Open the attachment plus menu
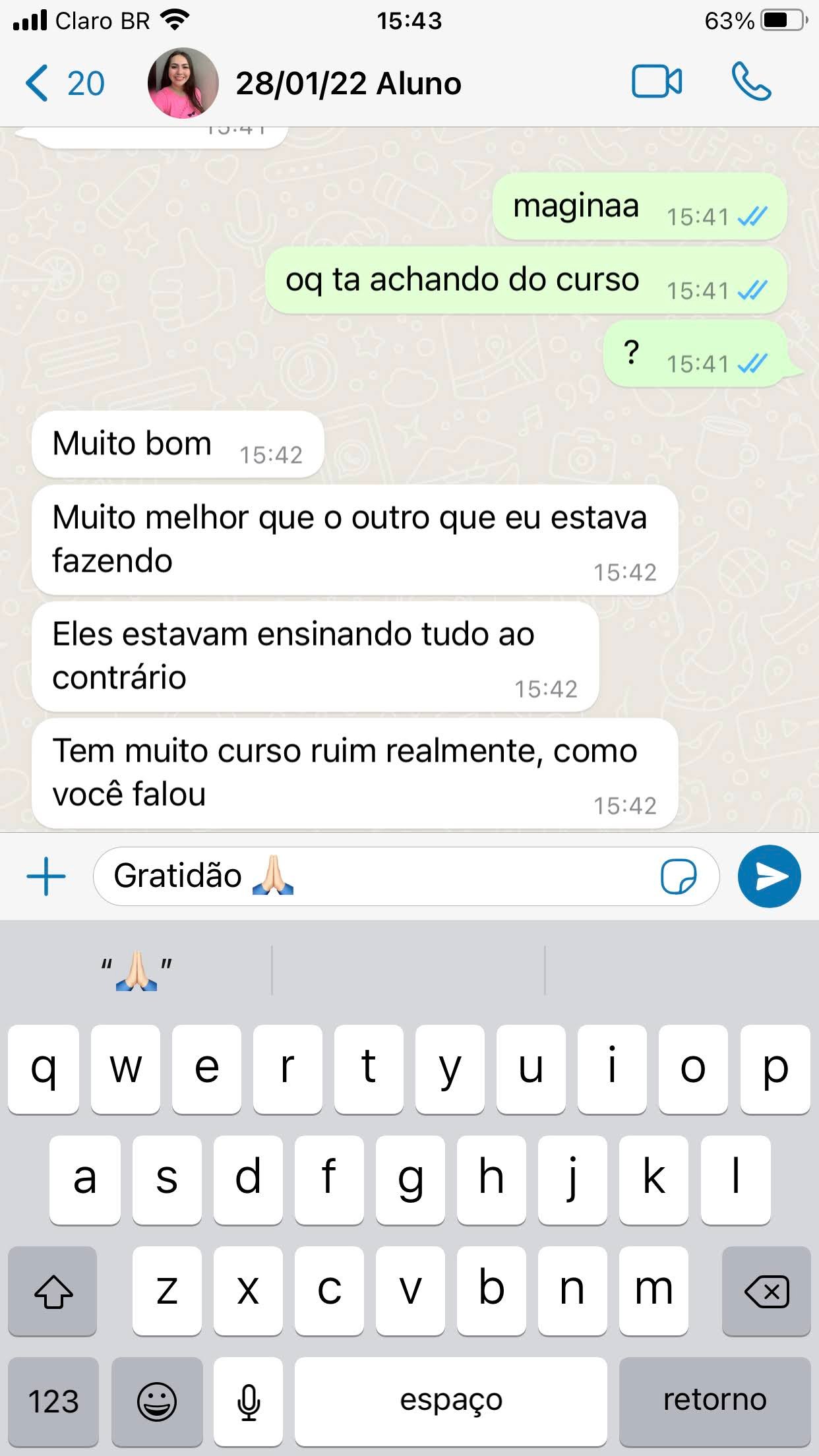The height and width of the screenshot is (1456, 819). click(x=46, y=876)
